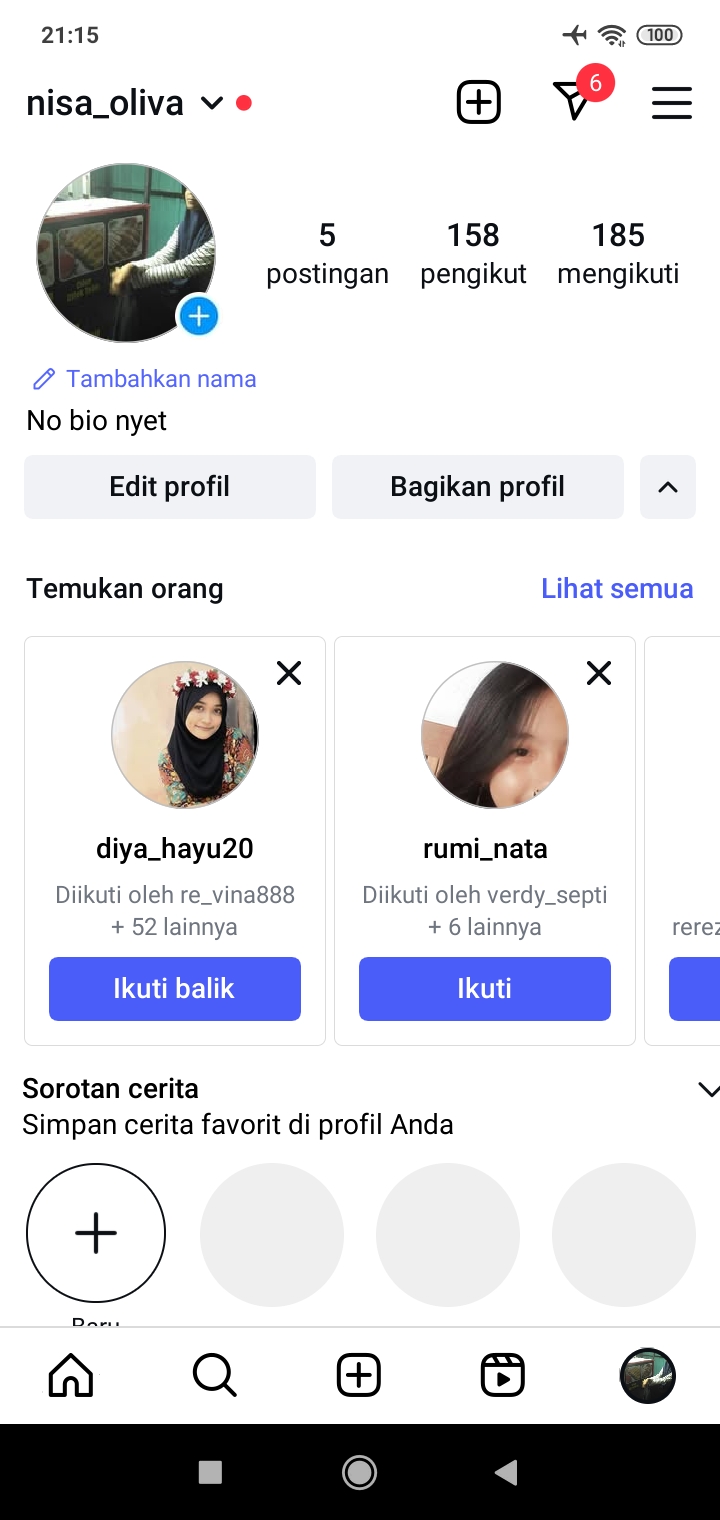Create a new story highlight
Screen dimensions: 720x1520
[x=96, y=1233]
